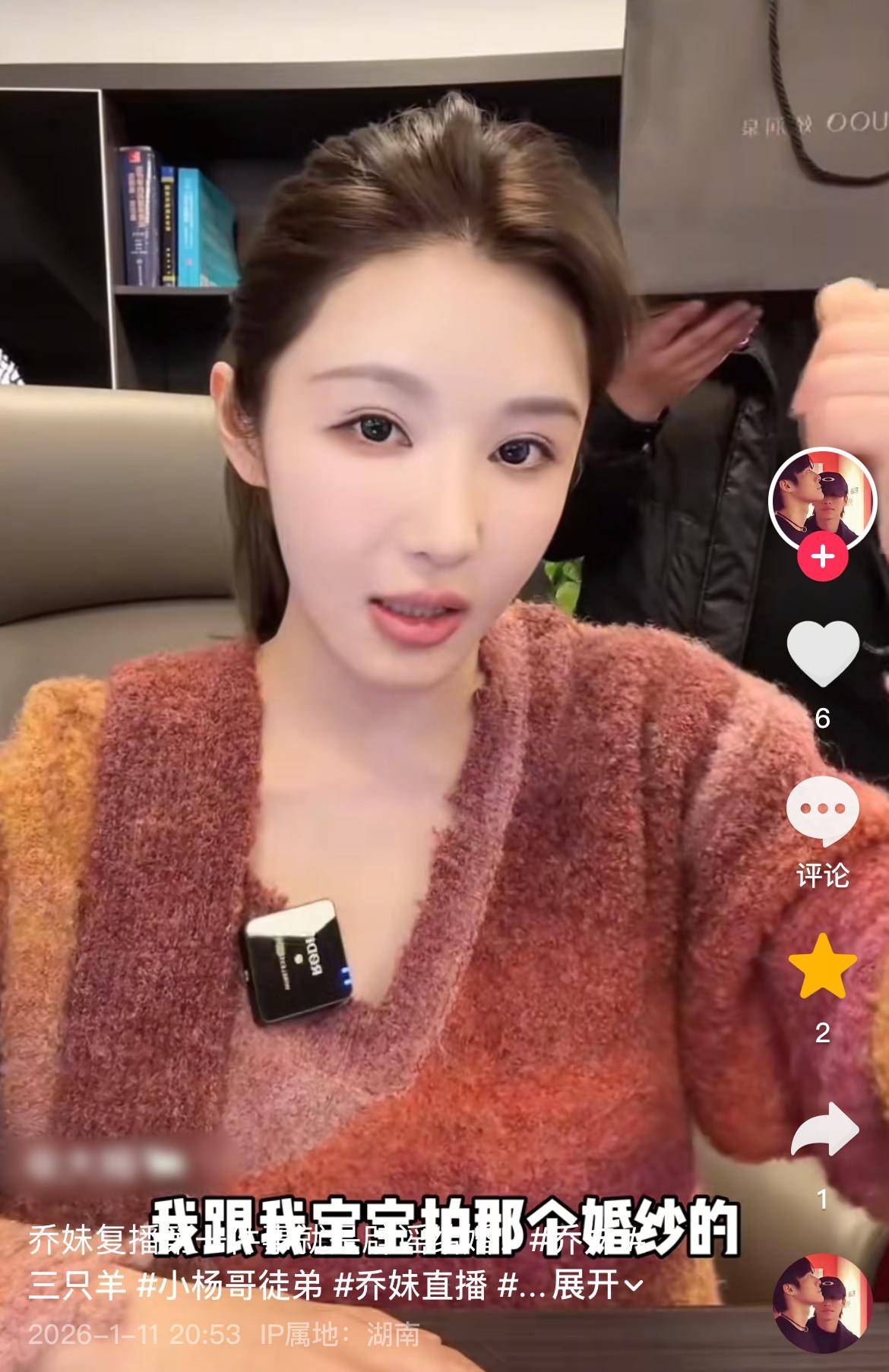Add this video to favorites
Image resolution: width=889 pixels, height=1372 pixels.
coord(822,966)
